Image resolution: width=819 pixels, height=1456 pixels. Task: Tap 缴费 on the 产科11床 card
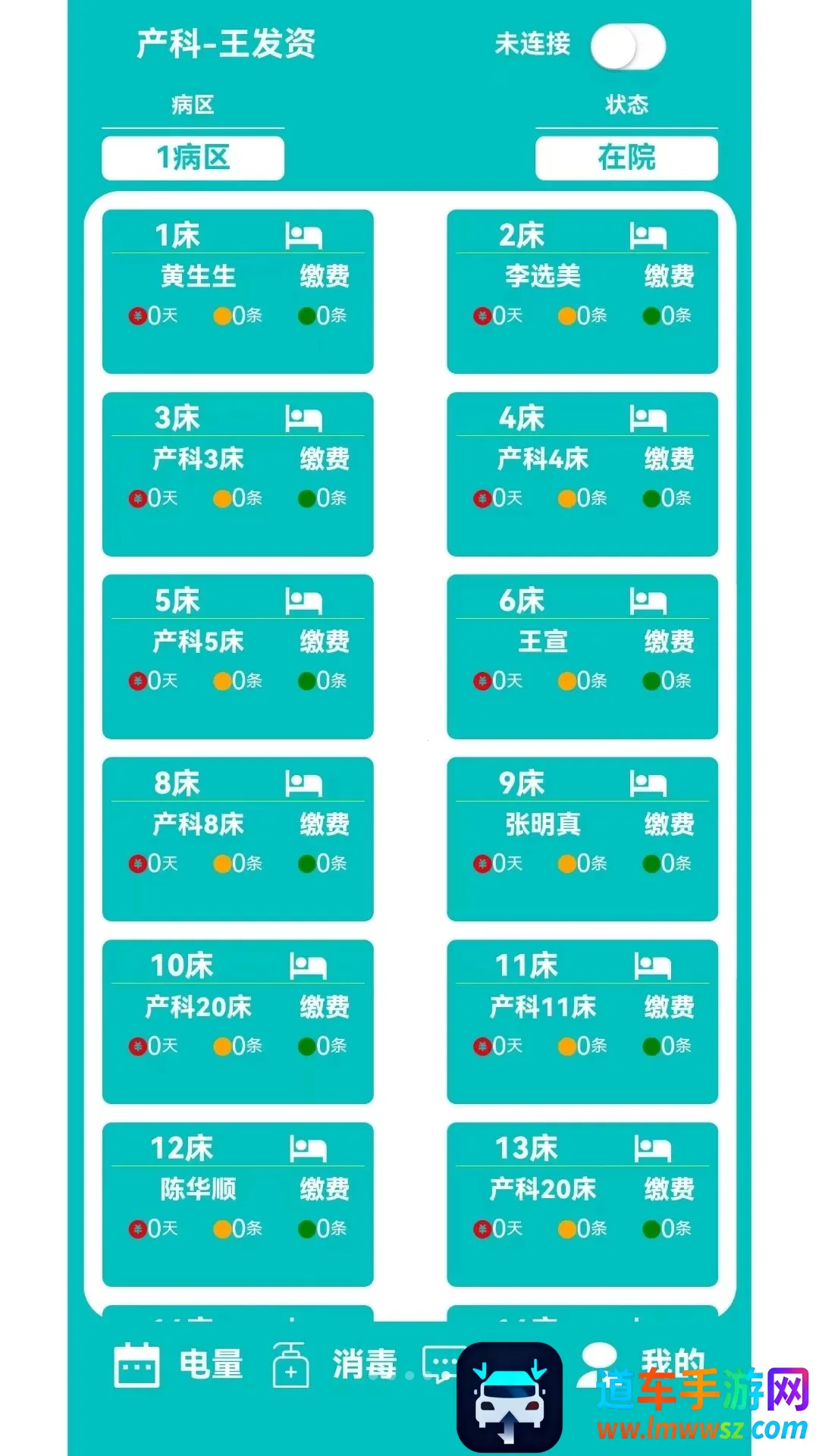(669, 1007)
